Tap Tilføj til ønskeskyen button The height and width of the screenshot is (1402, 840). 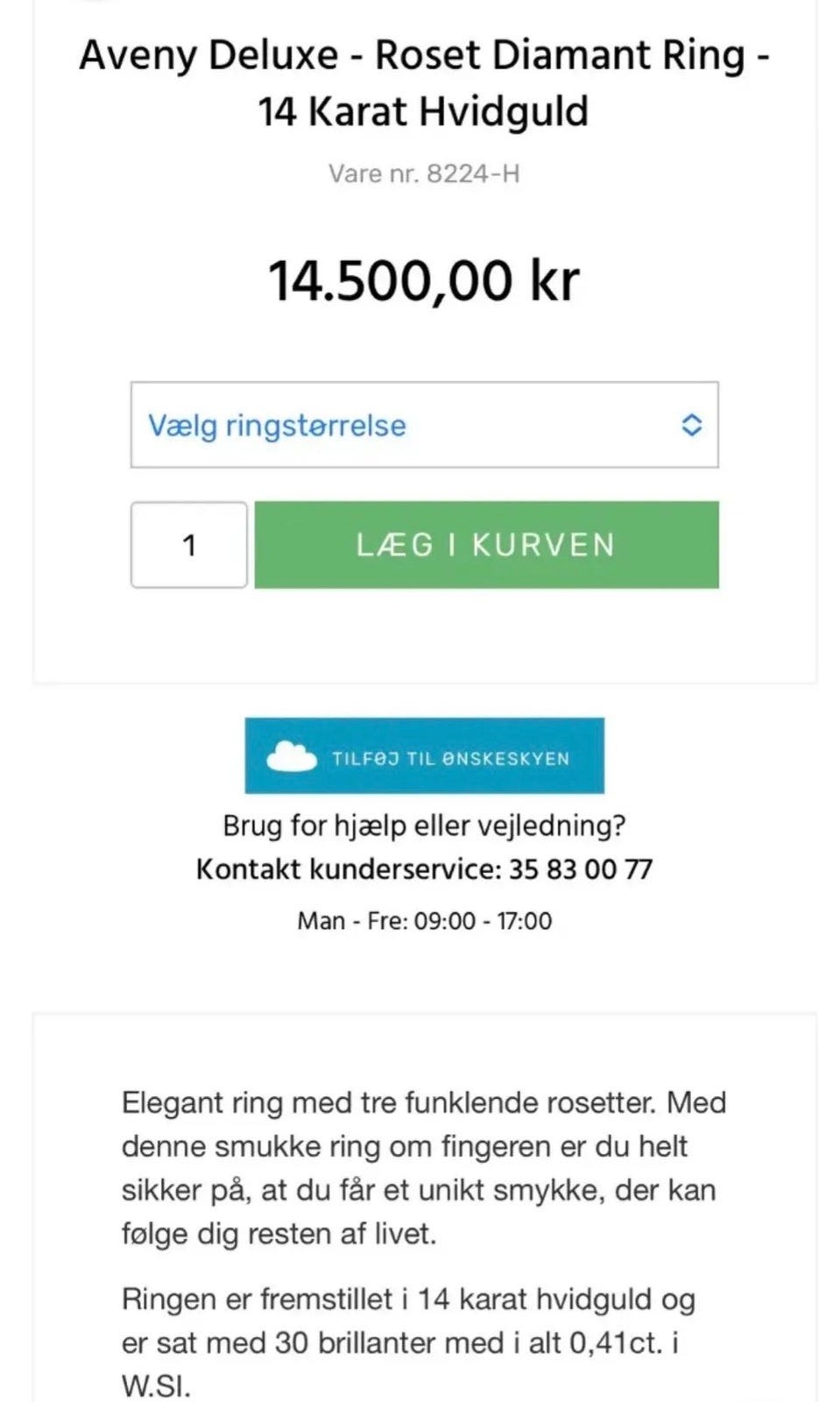[x=424, y=756]
